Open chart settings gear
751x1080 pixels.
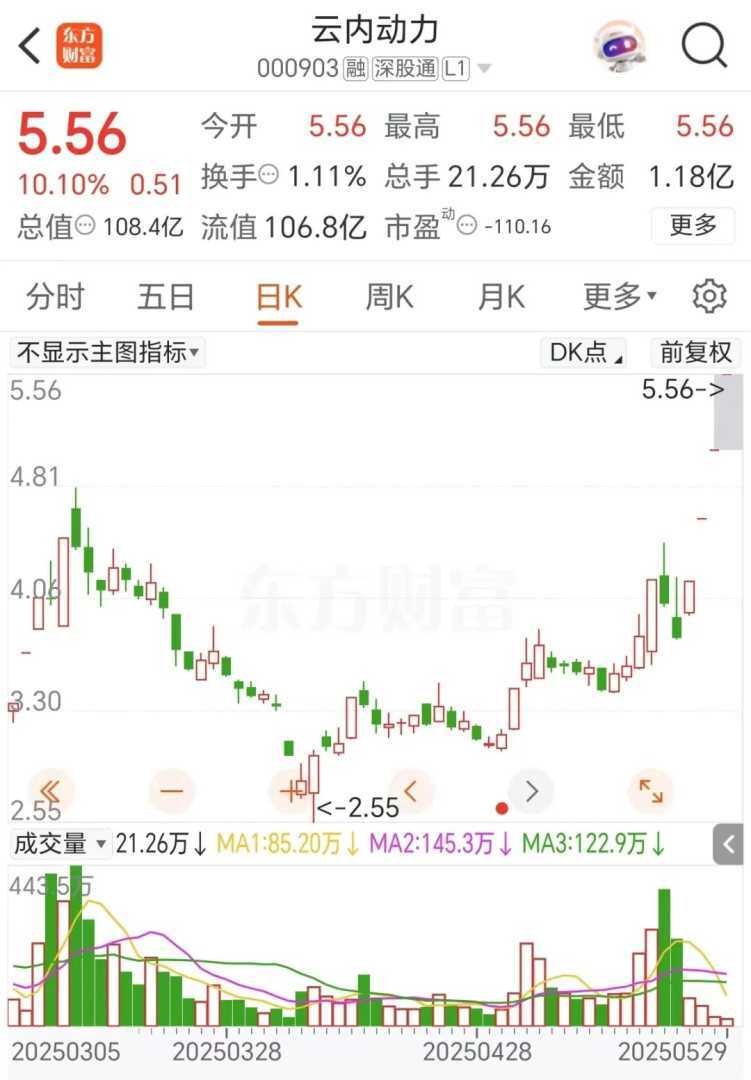pos(709,297)
